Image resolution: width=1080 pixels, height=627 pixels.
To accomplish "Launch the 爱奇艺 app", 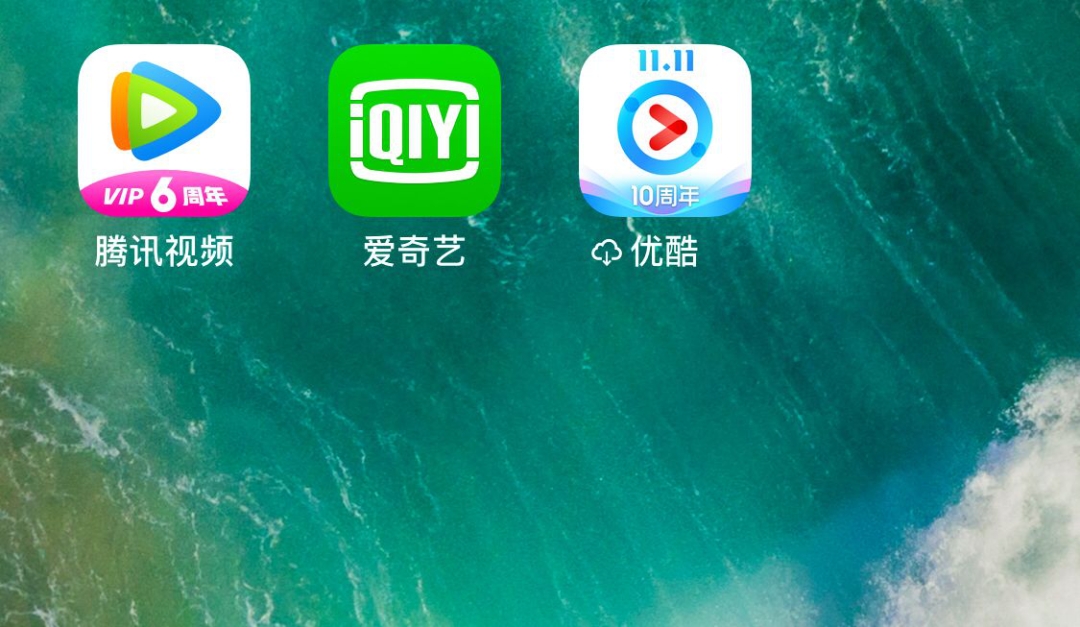I will click(414, 130).
